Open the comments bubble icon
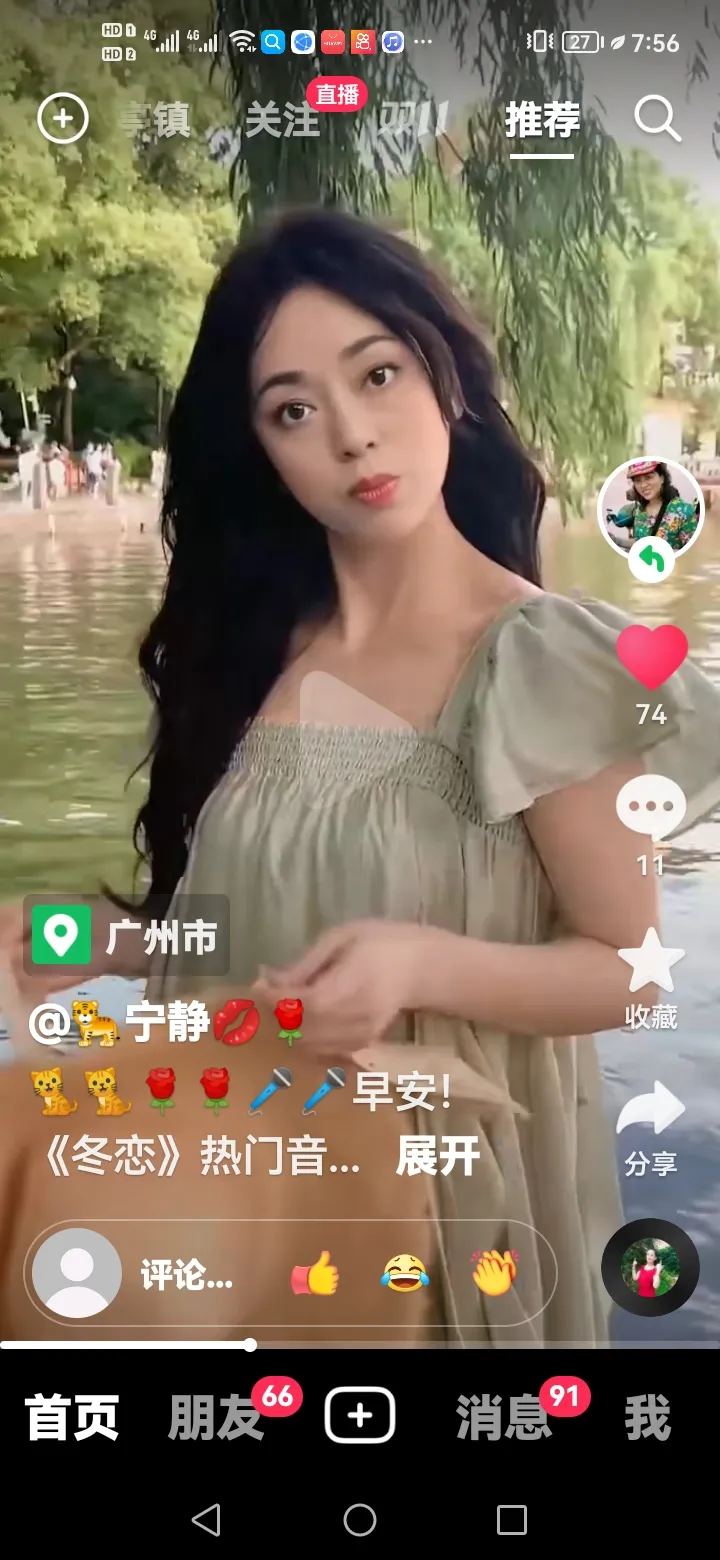Viewport: 720px width, 1560px height. pos(651,807)
